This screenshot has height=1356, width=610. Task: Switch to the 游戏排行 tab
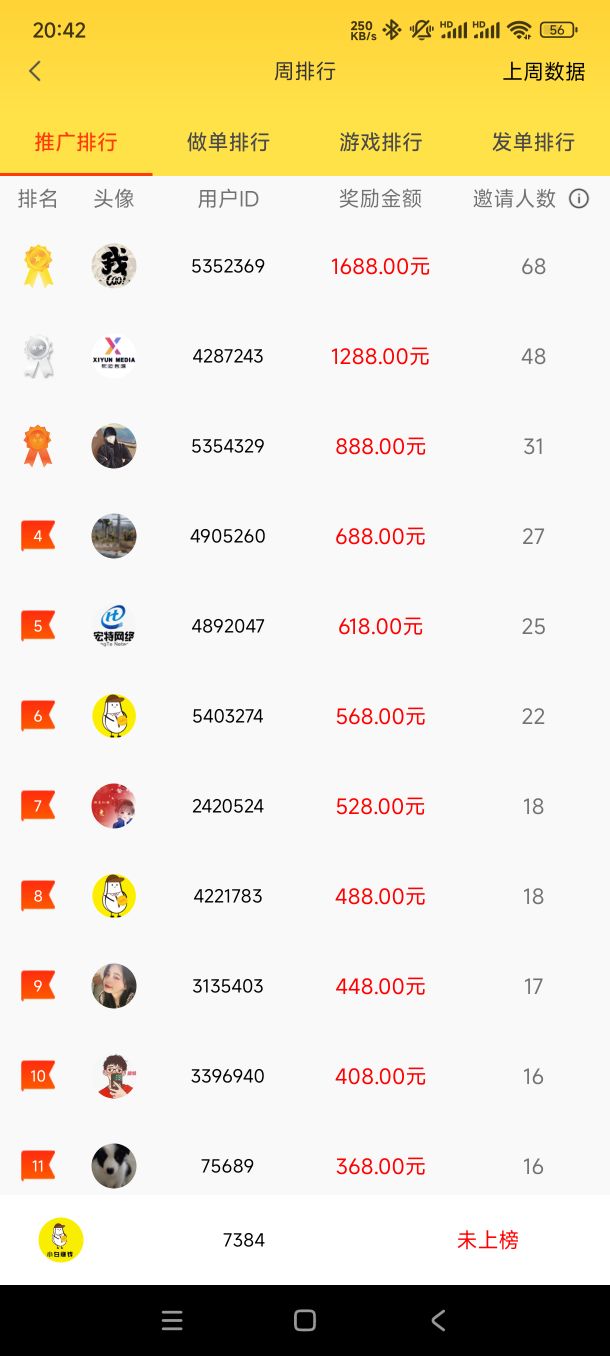(x=381, y=142)
